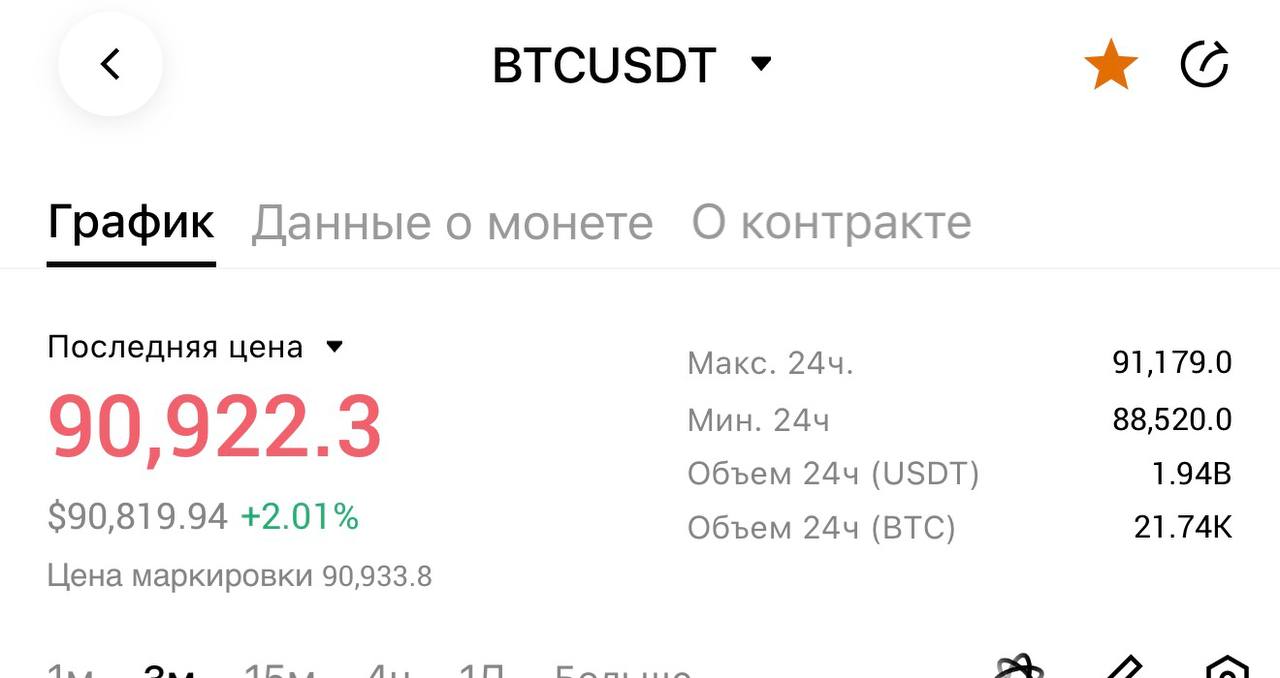Image resolution: width=1280 pixels, height=678 pixels.
Task: Open the BTCUSDT pair selector dropdown
Action: tap(632, 65)
